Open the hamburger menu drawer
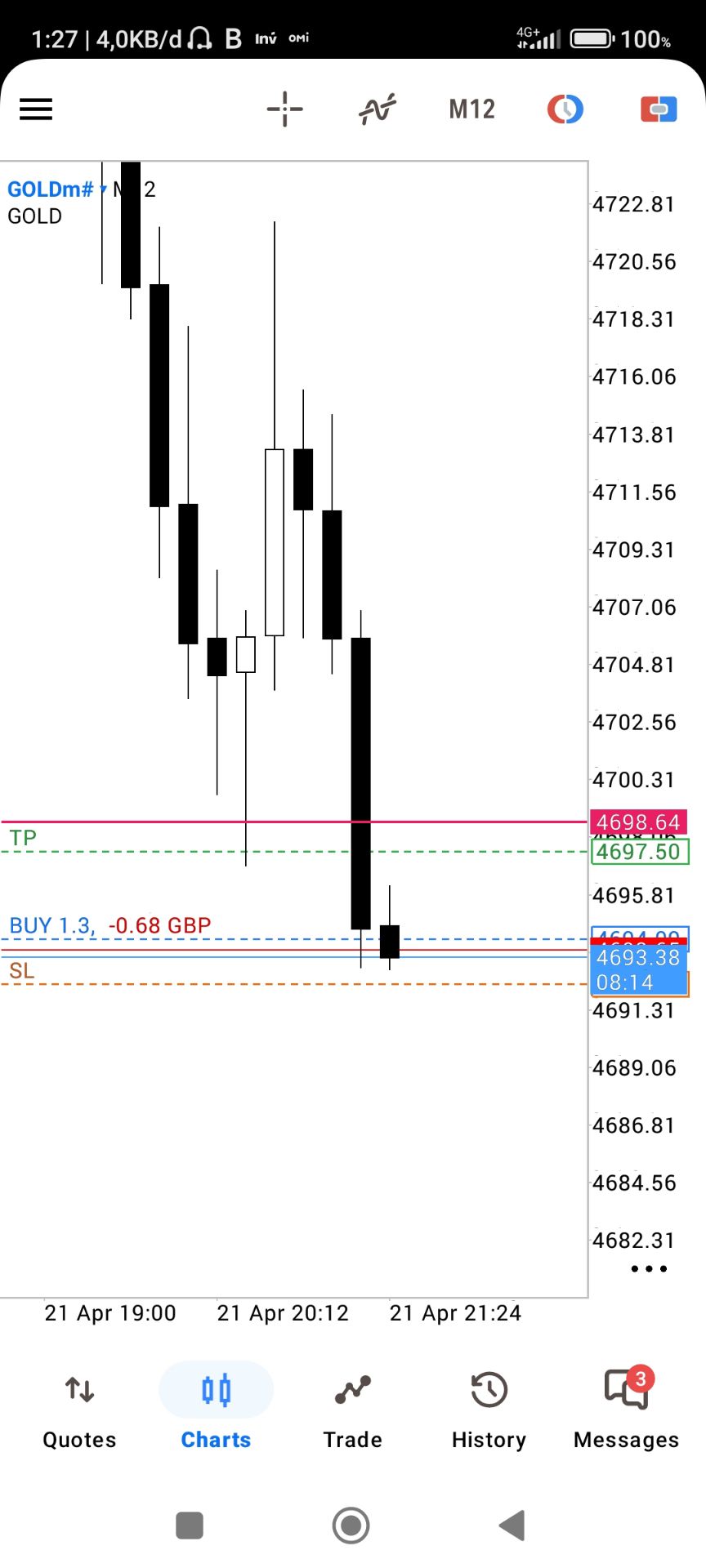The height and width of the screenshot is (1568, 706). (x=36, y=109)
